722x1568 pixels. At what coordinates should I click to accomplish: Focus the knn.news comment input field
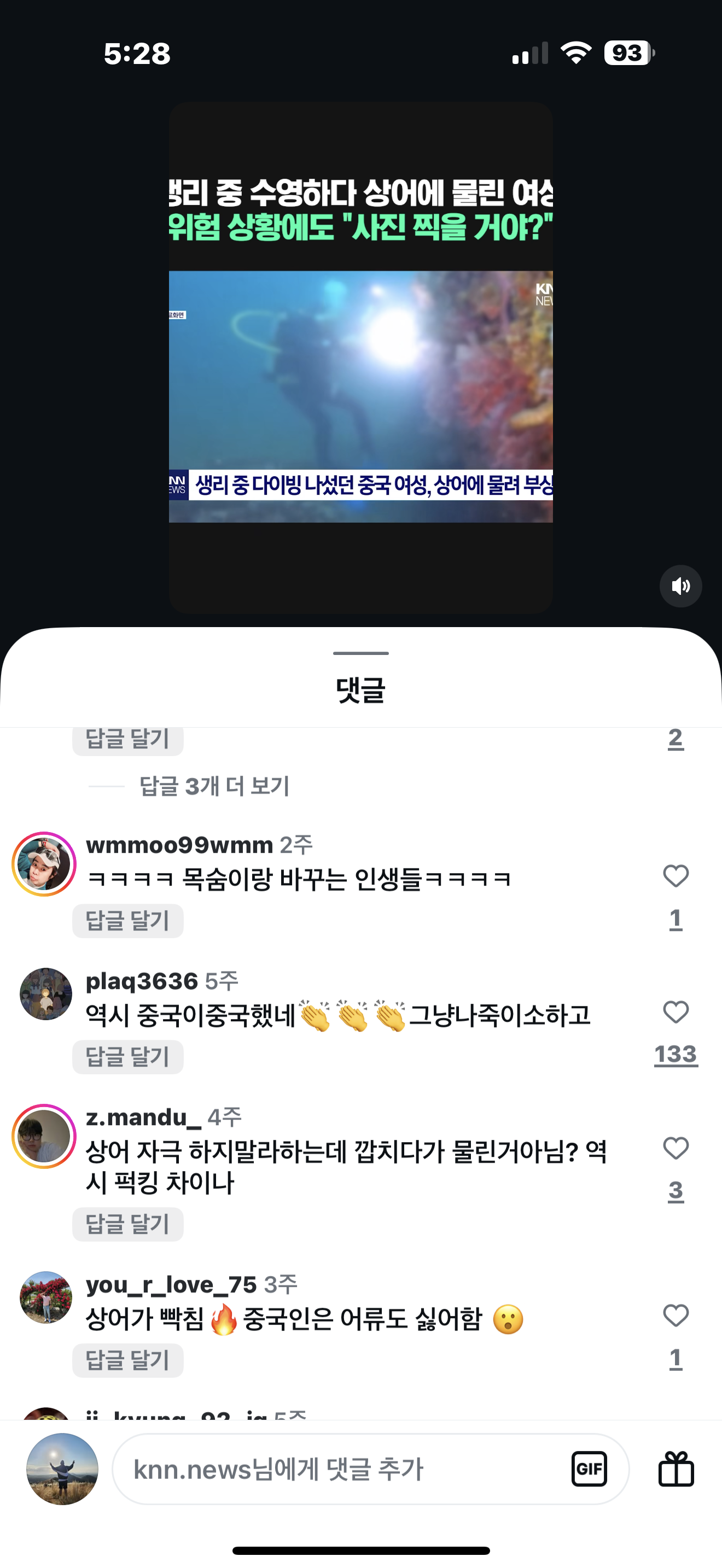pyautogui.click(x=341, y=1470)
